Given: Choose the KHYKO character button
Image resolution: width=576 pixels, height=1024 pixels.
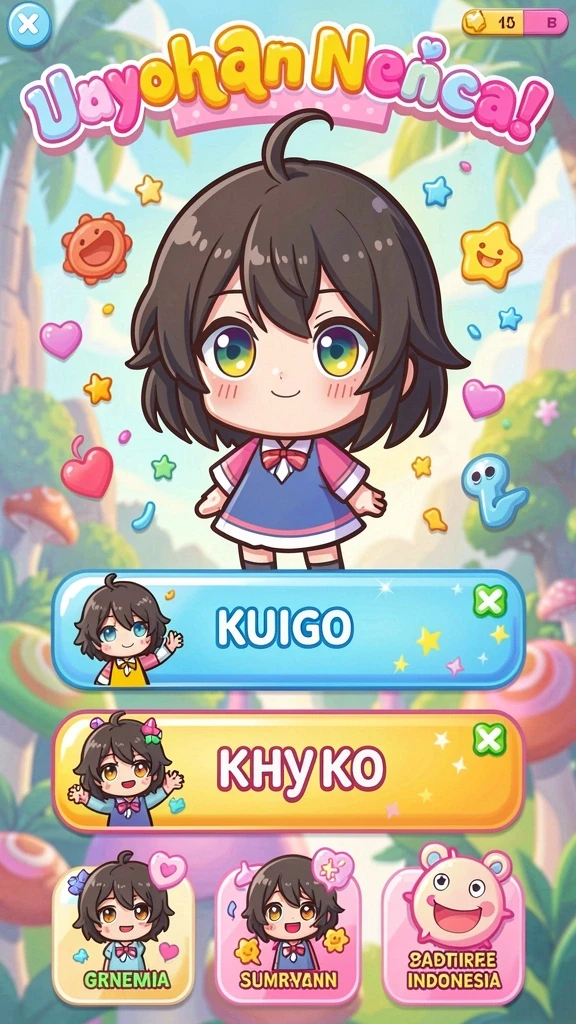Looking at the screenshot, I should [x=288, y=771].
